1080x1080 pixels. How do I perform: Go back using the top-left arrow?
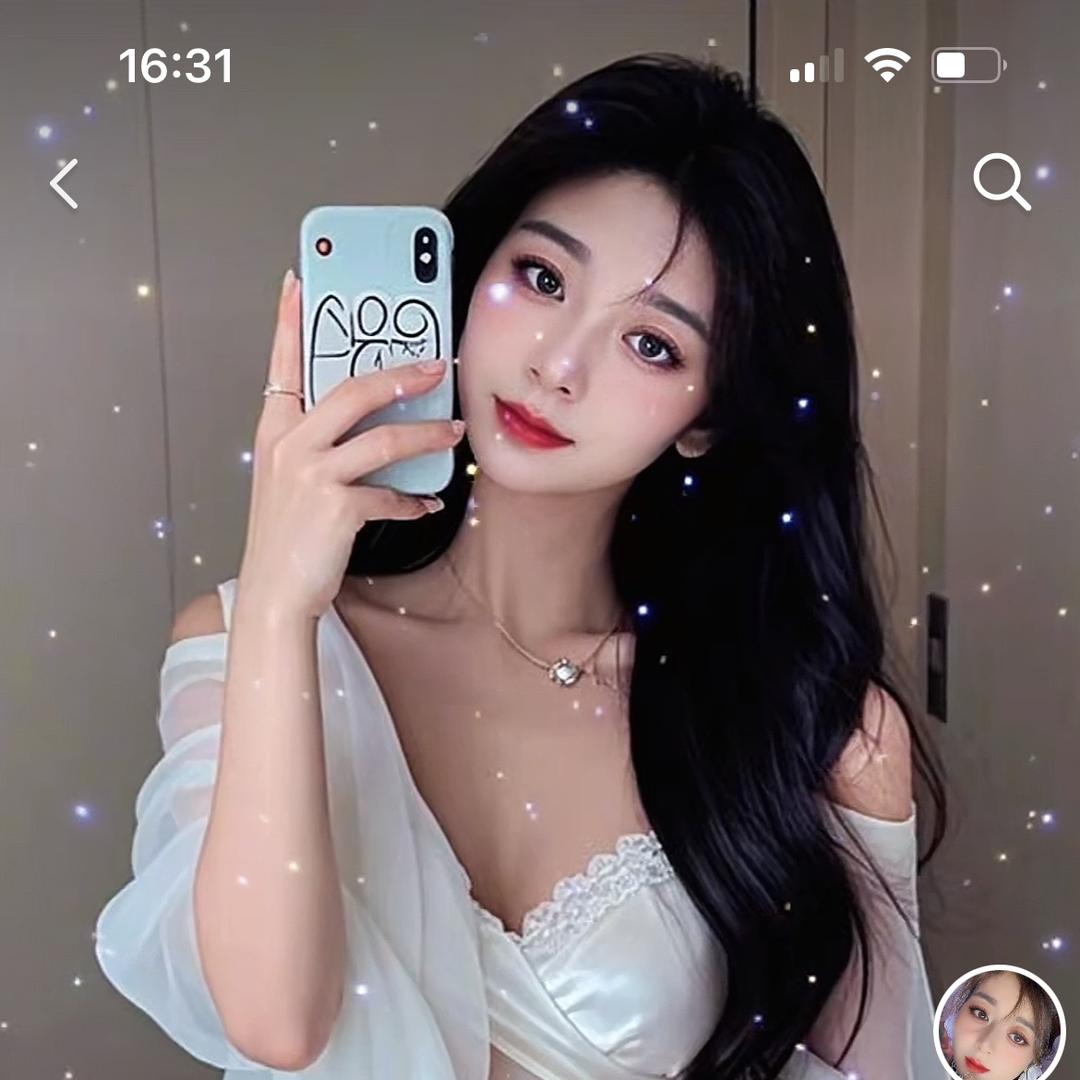coord(65,185)
